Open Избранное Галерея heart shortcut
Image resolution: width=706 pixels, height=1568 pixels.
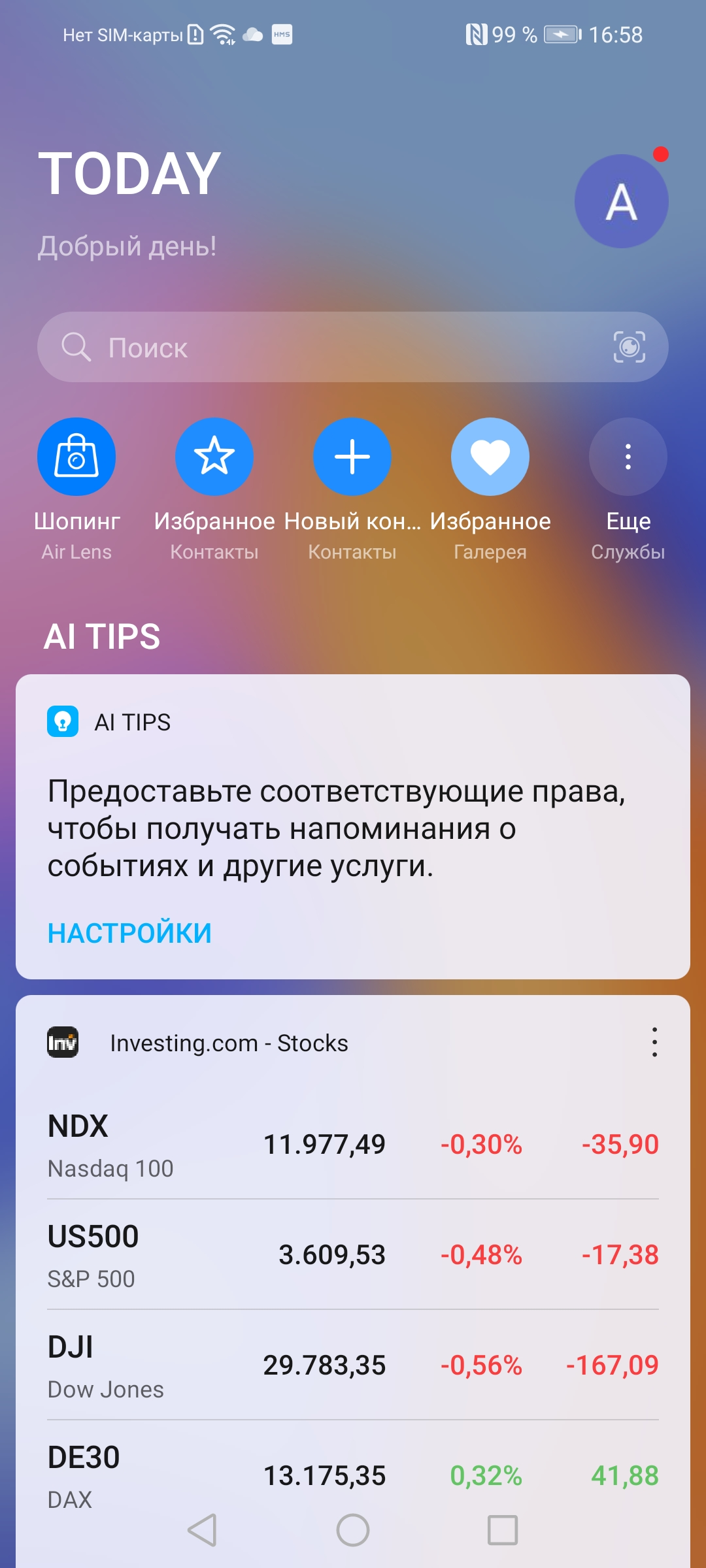490,457
